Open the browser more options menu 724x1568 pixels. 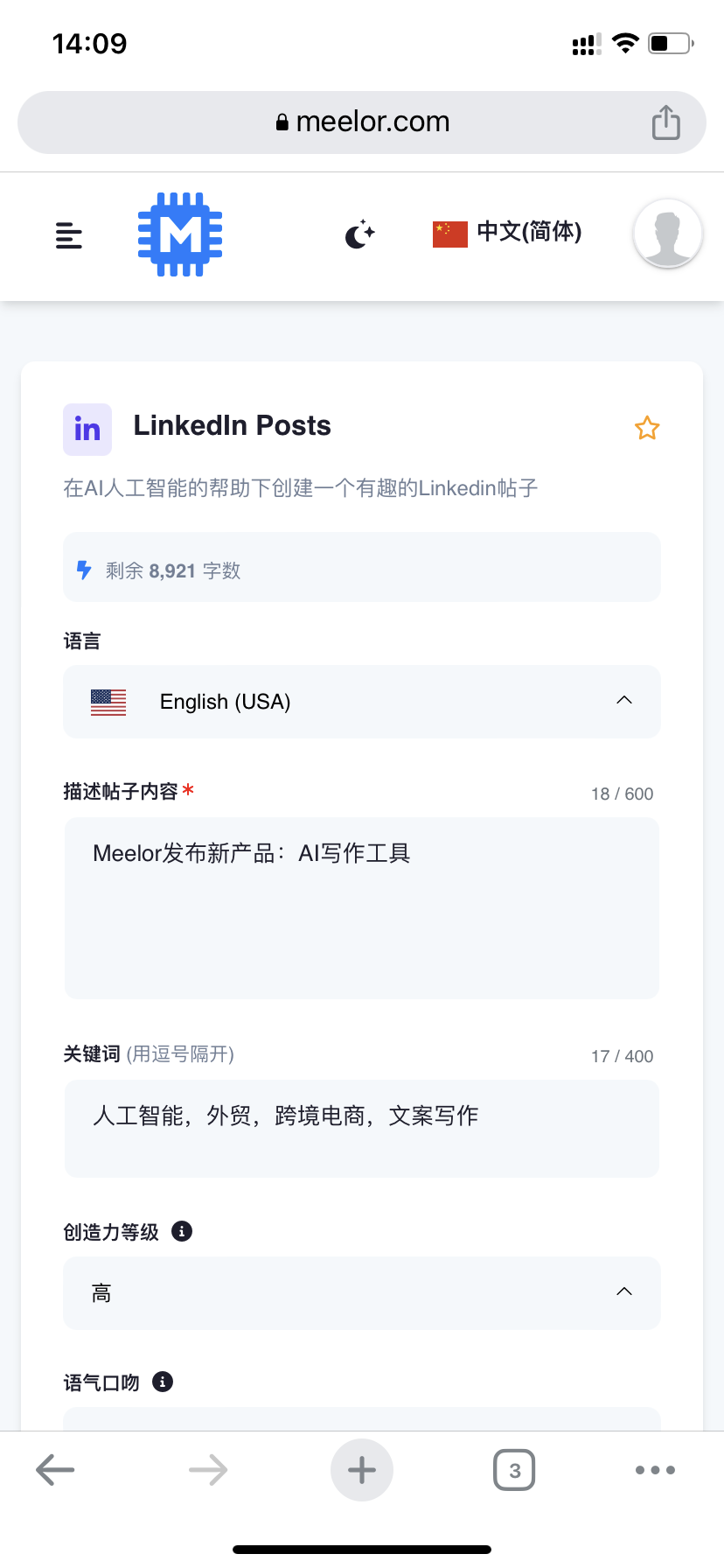click(655, 1470)
